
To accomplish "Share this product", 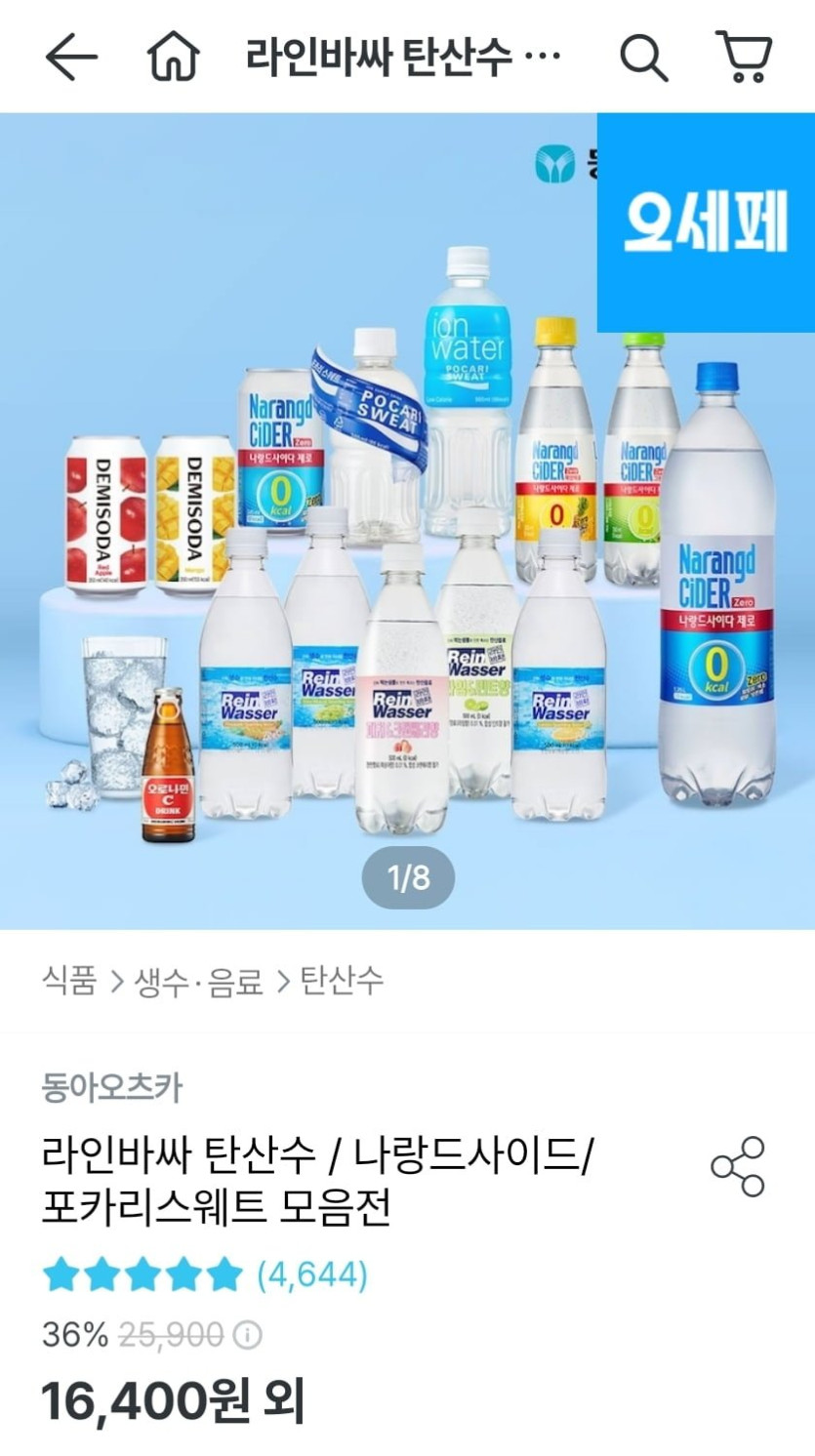I will (738, 1166).
